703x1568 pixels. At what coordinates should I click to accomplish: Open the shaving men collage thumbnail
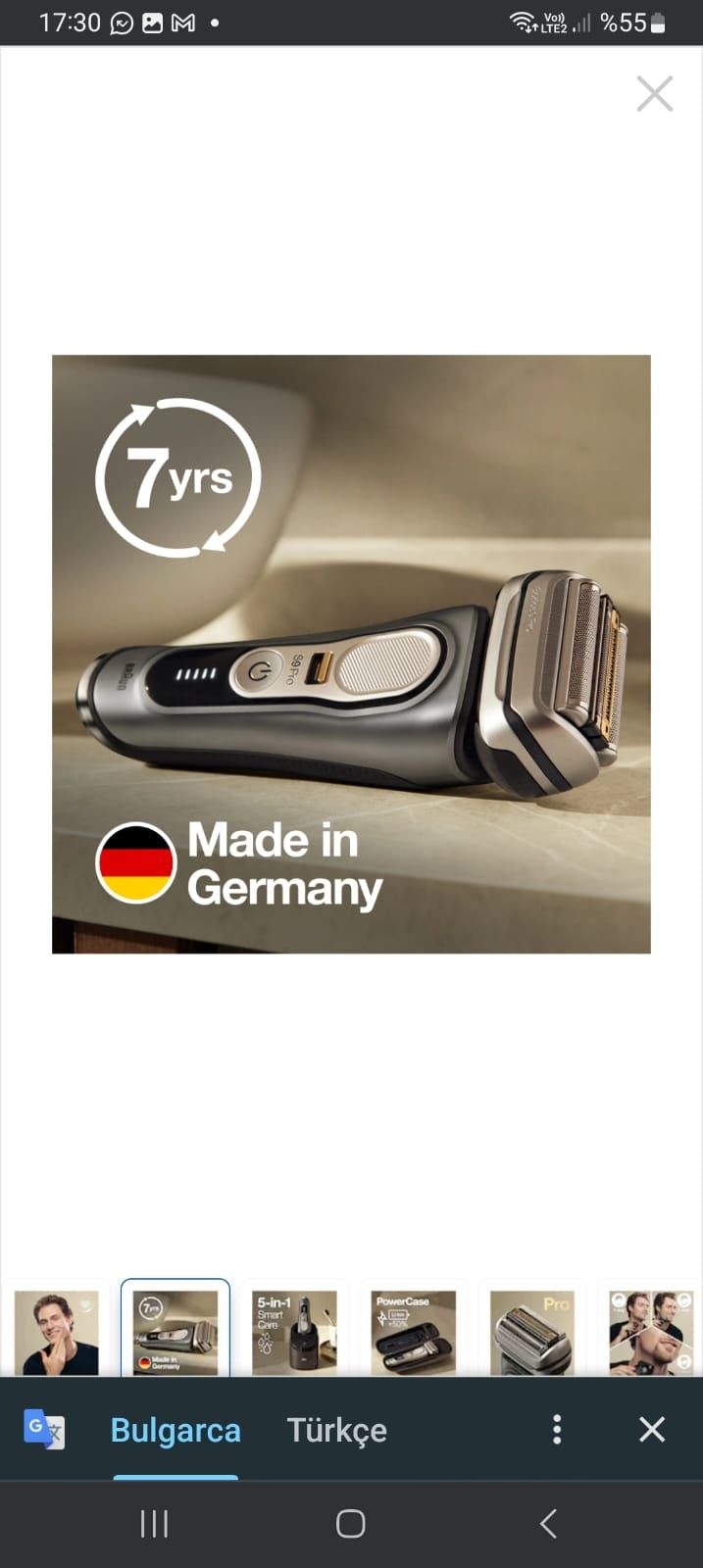click(650, 1332)
